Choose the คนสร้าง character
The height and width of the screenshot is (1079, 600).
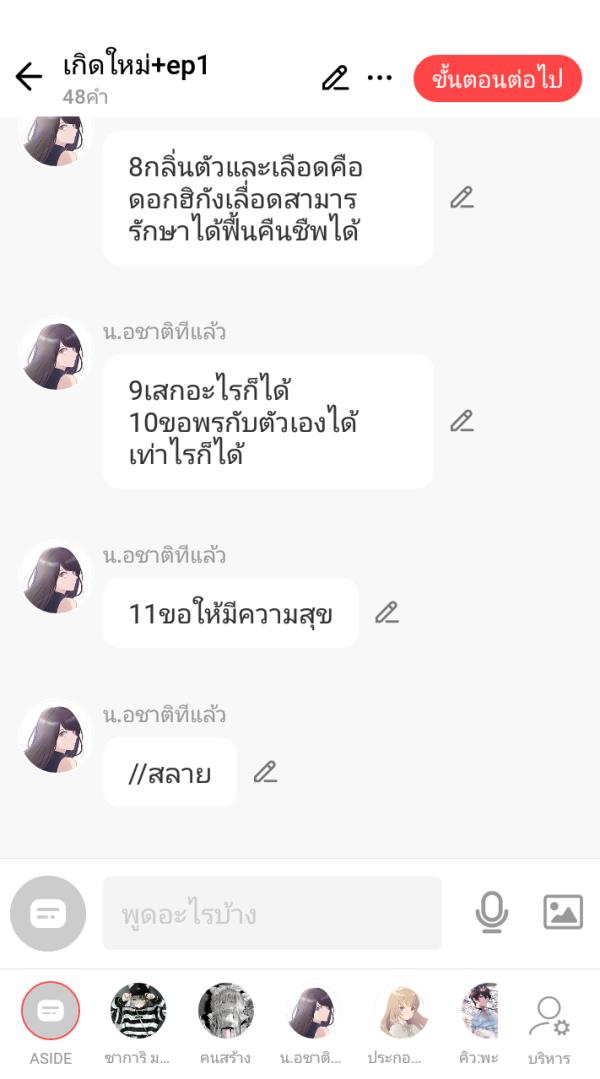coord(226,1011)
